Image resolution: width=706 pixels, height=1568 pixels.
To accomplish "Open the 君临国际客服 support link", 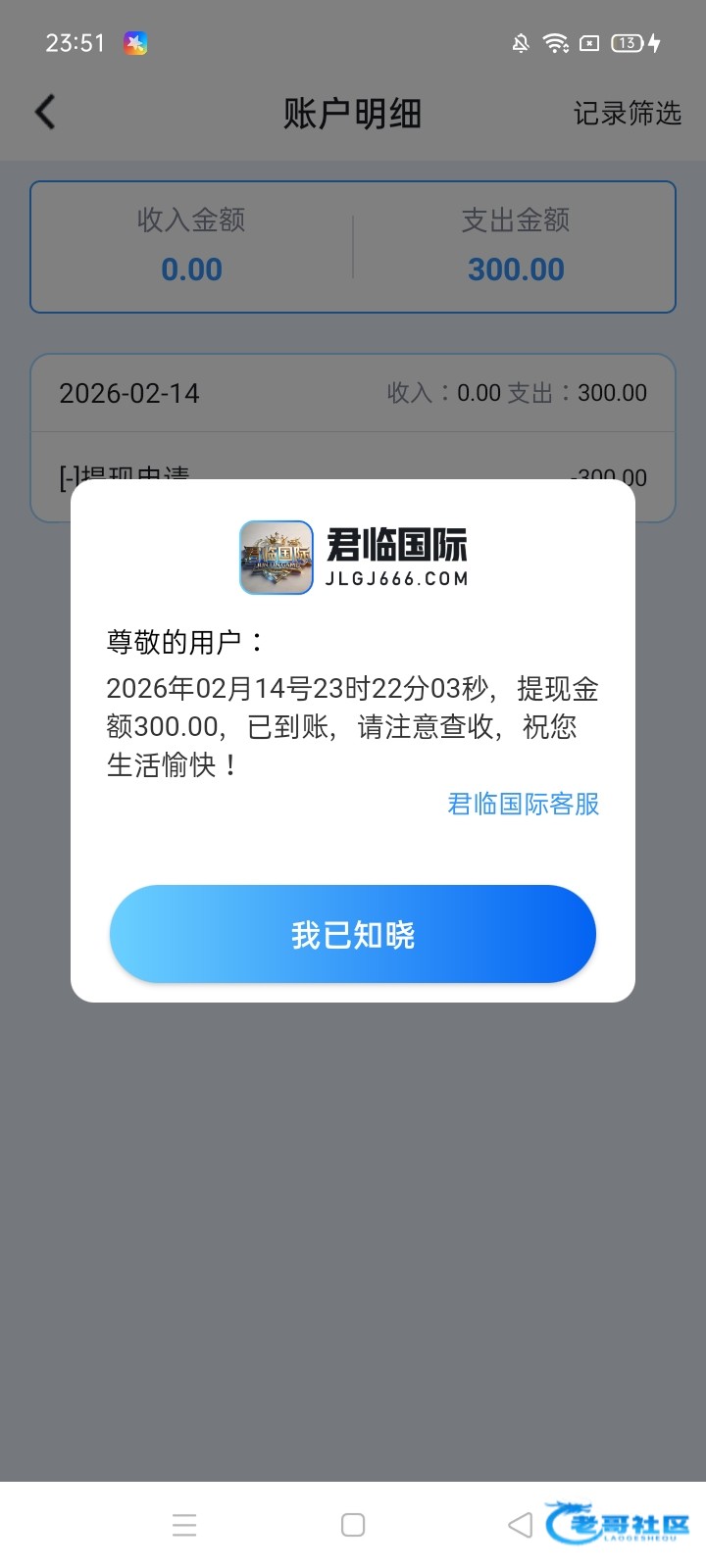I will [523, 804].
